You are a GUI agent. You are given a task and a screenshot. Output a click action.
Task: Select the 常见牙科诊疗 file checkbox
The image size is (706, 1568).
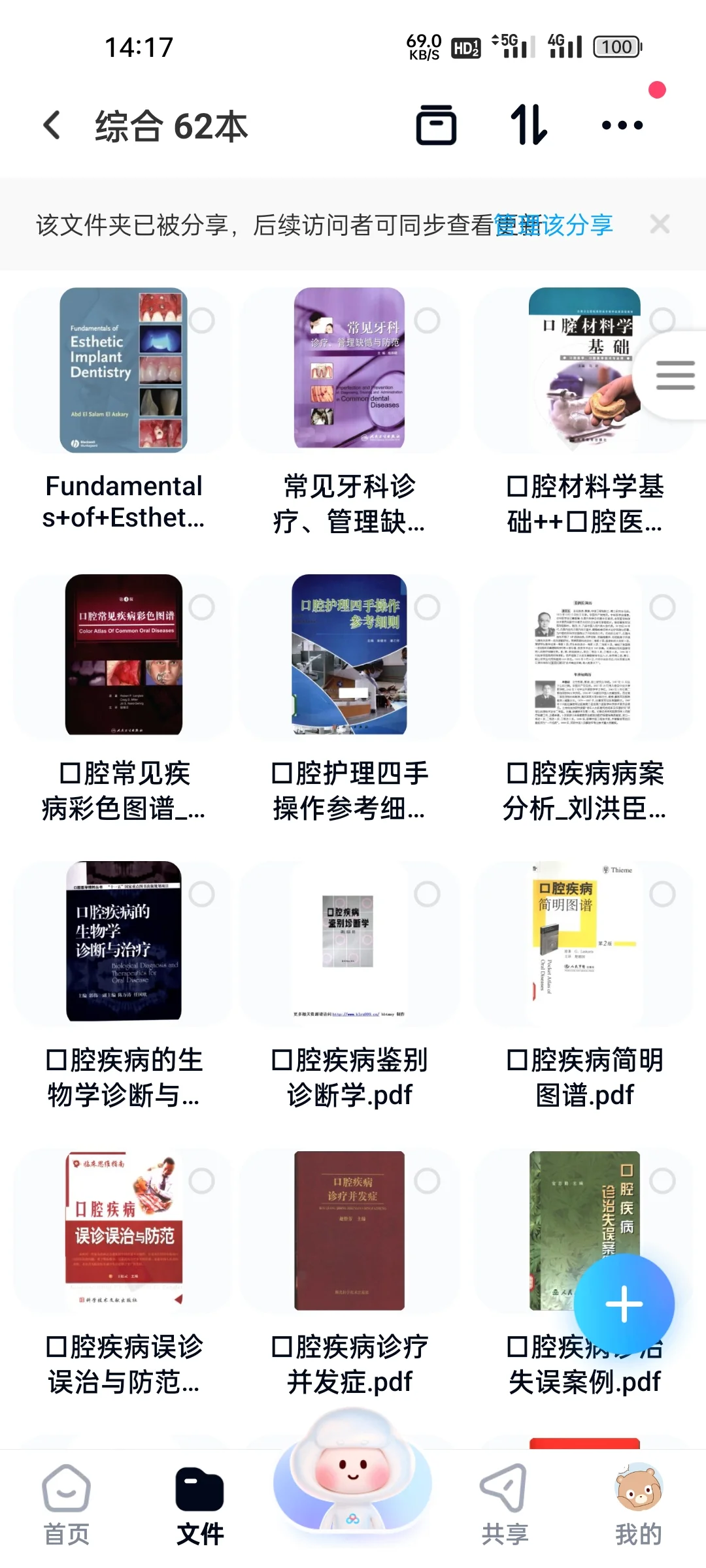point(427,321)
